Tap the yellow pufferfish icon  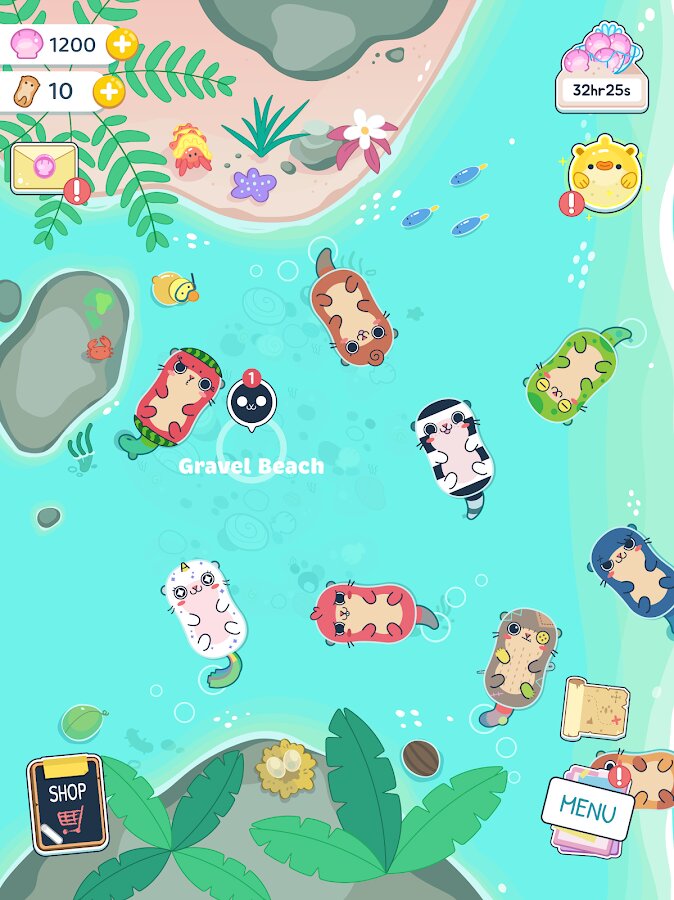click(x=604, y=172)
